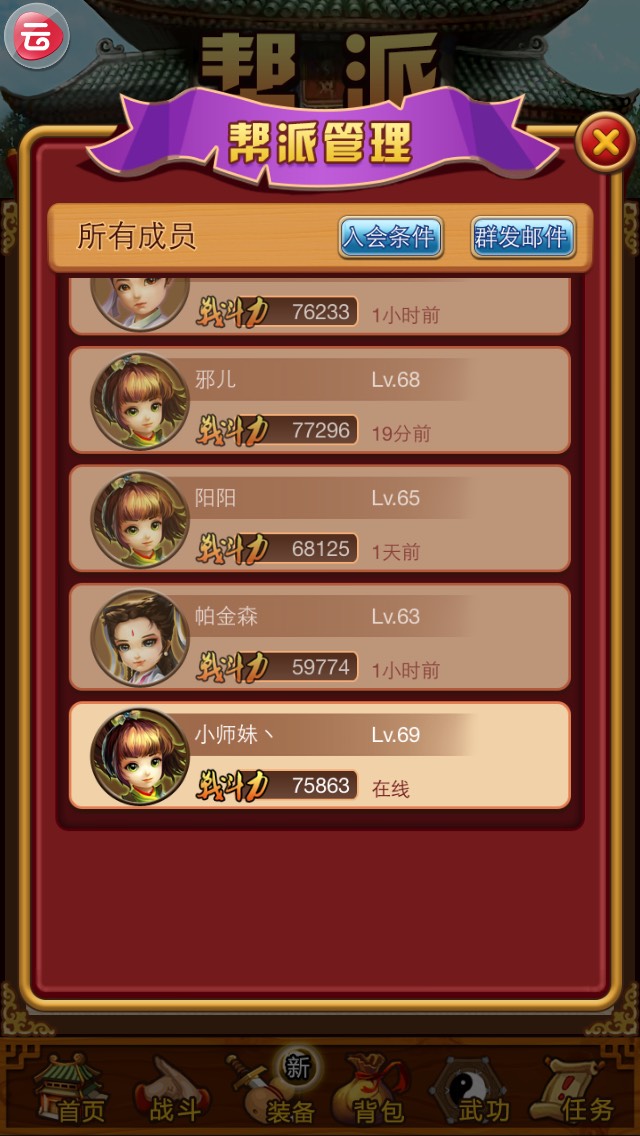Tap the red 云 icon
Viewport: 640px width, 1136px height.
(x=37, y=36)
